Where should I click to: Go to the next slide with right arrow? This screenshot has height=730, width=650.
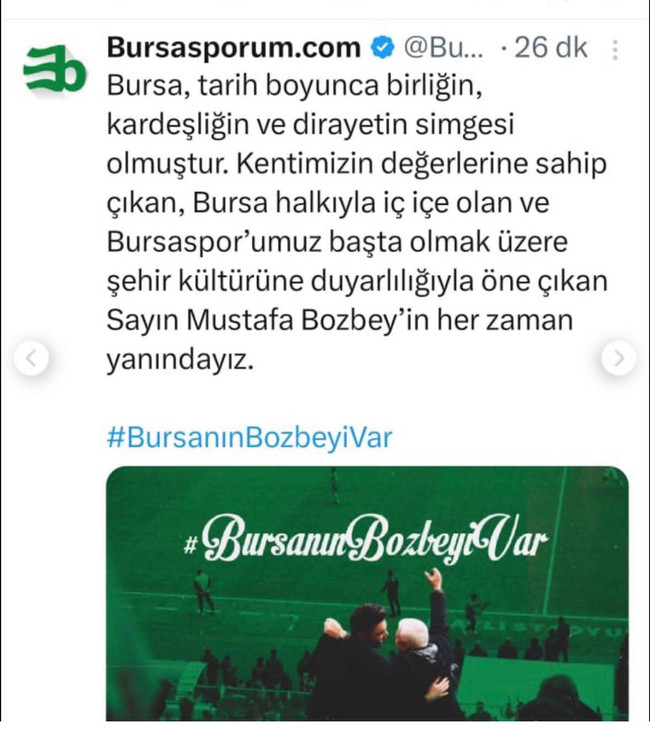[619, 357]
